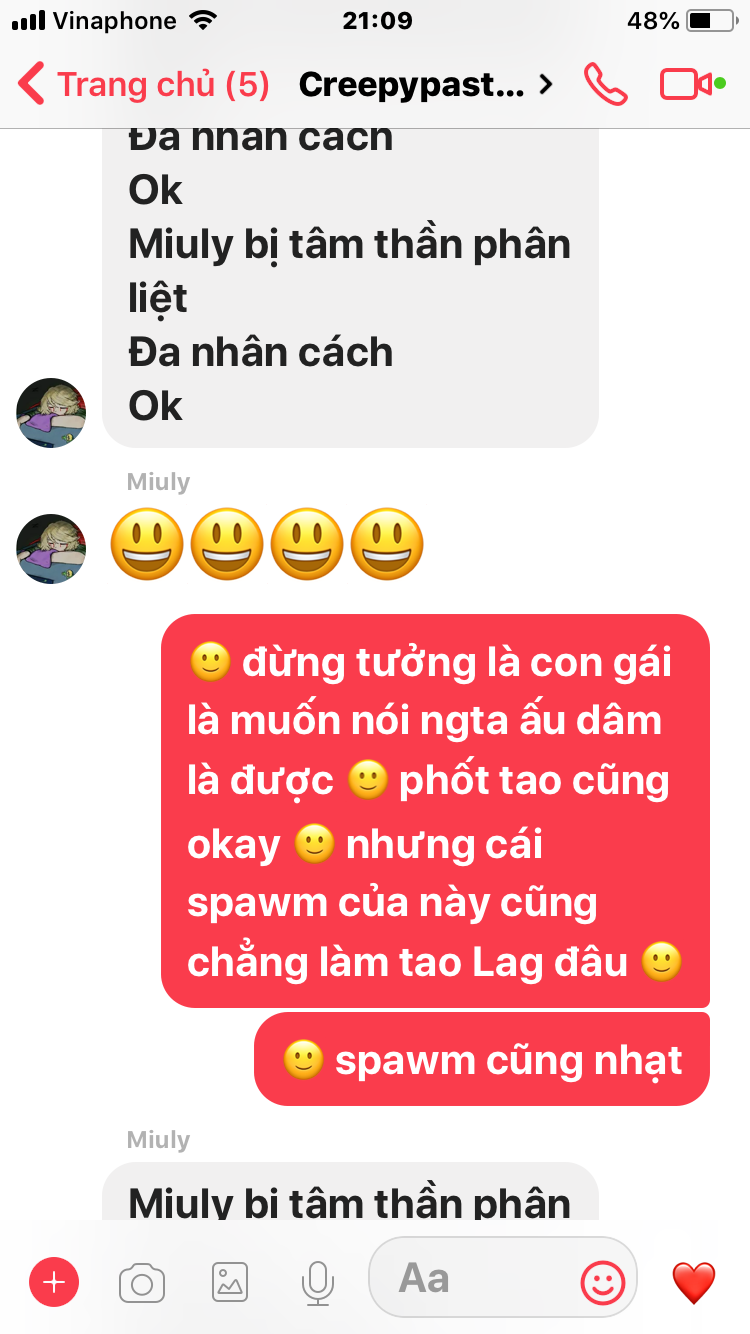Open the camera
The width and height of the screenshot is (750, 1334).
(142, 1282)
